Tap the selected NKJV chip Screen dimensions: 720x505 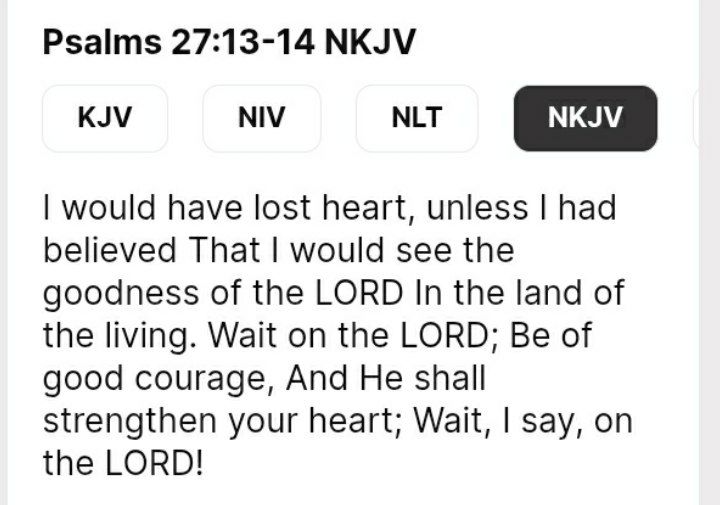click(x=585, y=119)
